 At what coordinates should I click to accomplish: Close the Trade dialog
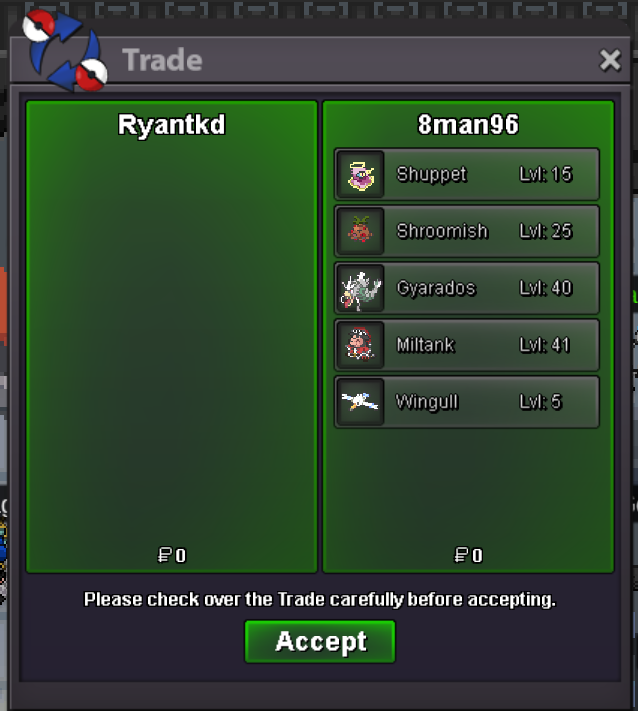pos(610,61)
